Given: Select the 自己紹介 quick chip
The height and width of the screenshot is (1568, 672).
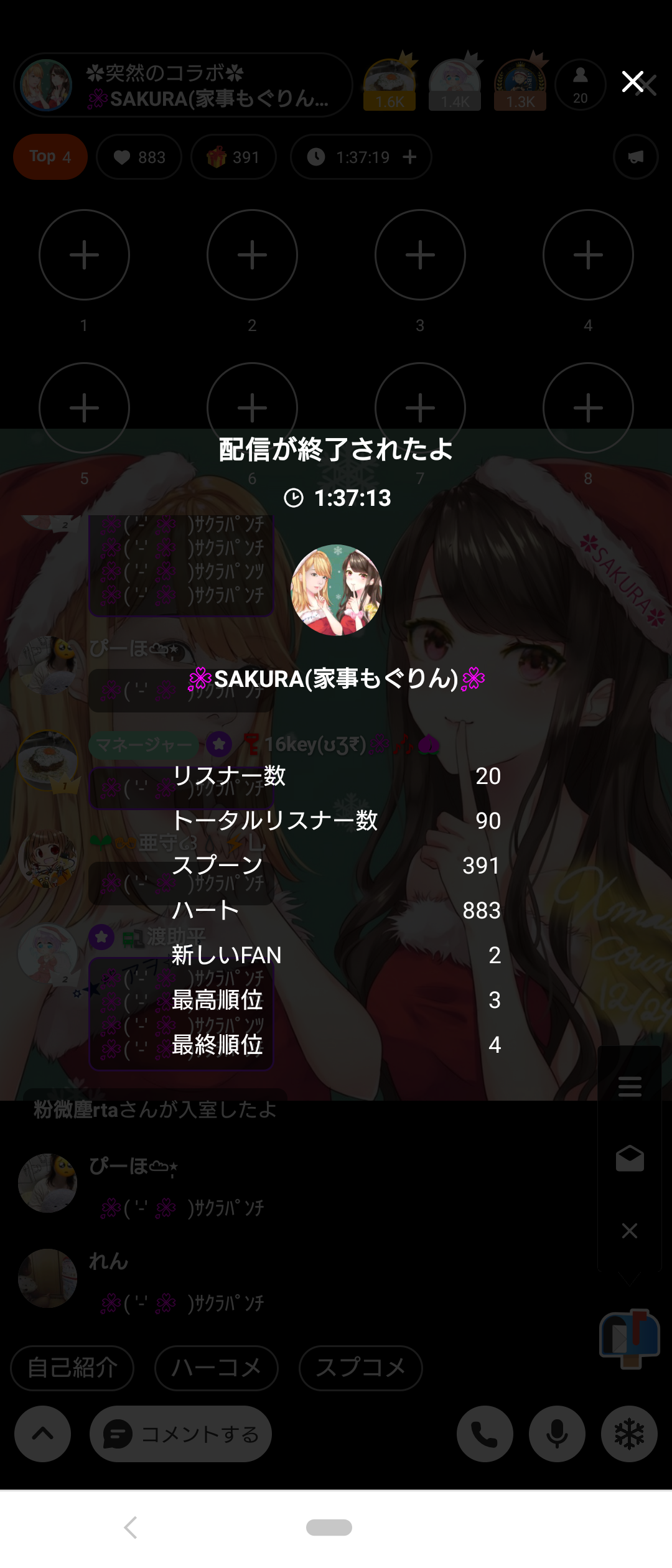Looking at the screenshot, I should pos(72,1368).
